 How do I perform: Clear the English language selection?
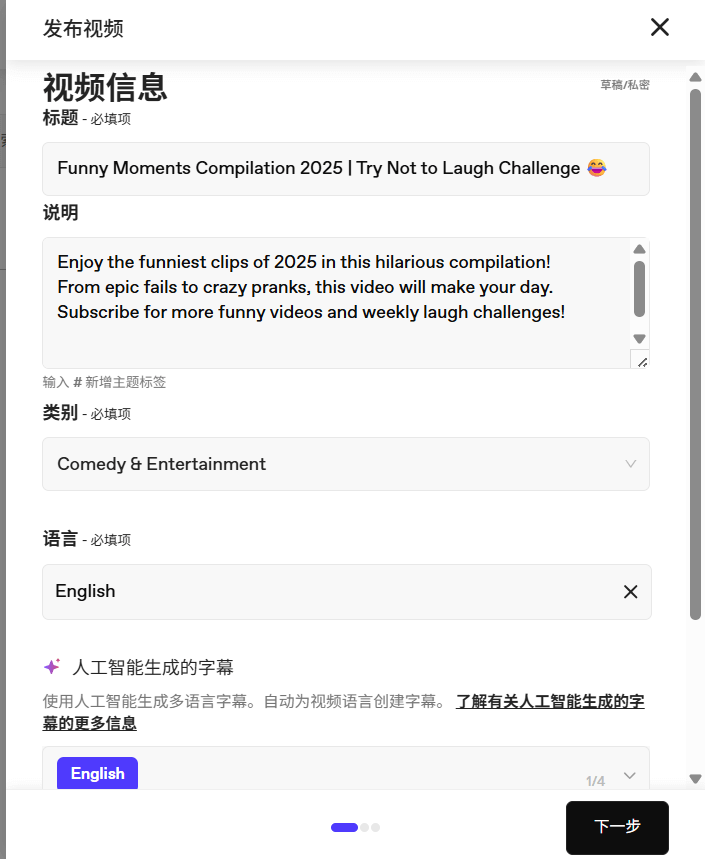pos(630,592)
